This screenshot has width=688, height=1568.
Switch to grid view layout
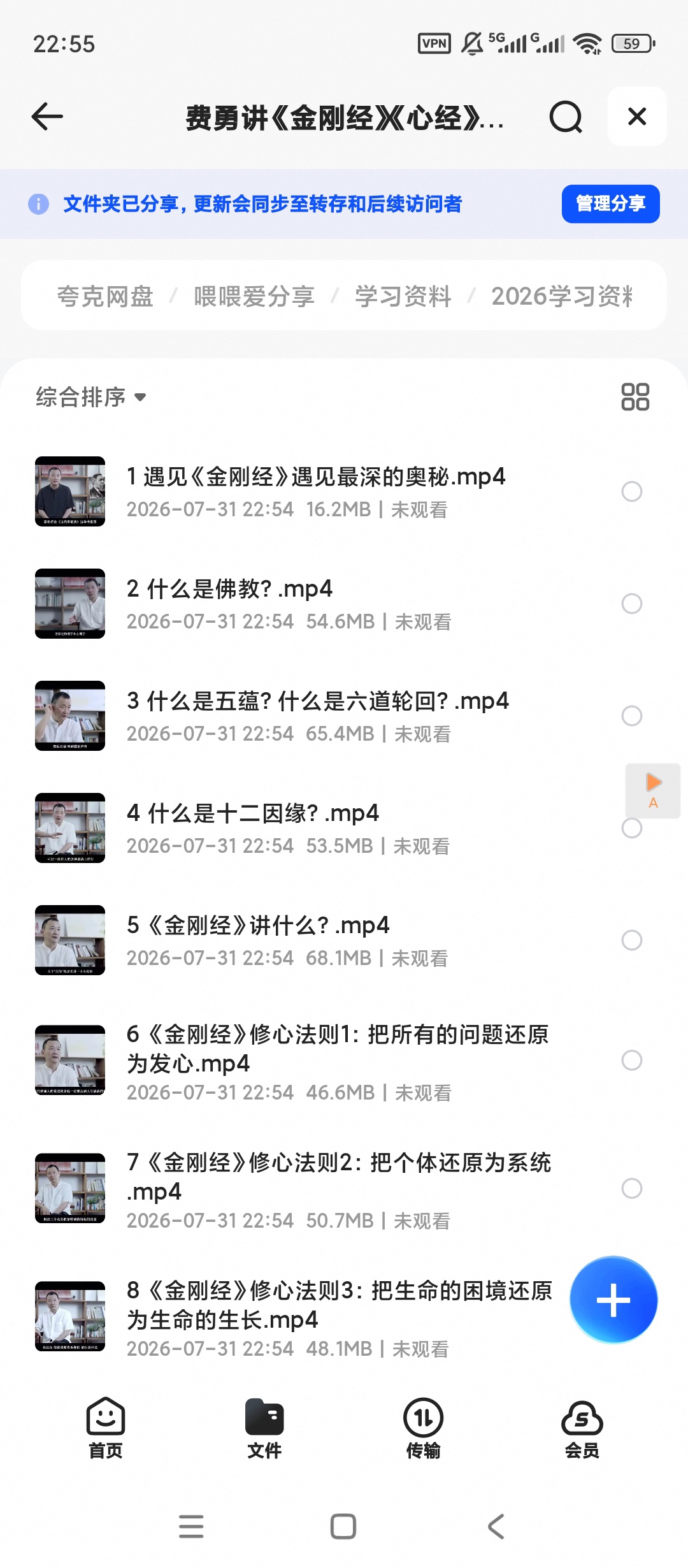[x=635, y=396]
